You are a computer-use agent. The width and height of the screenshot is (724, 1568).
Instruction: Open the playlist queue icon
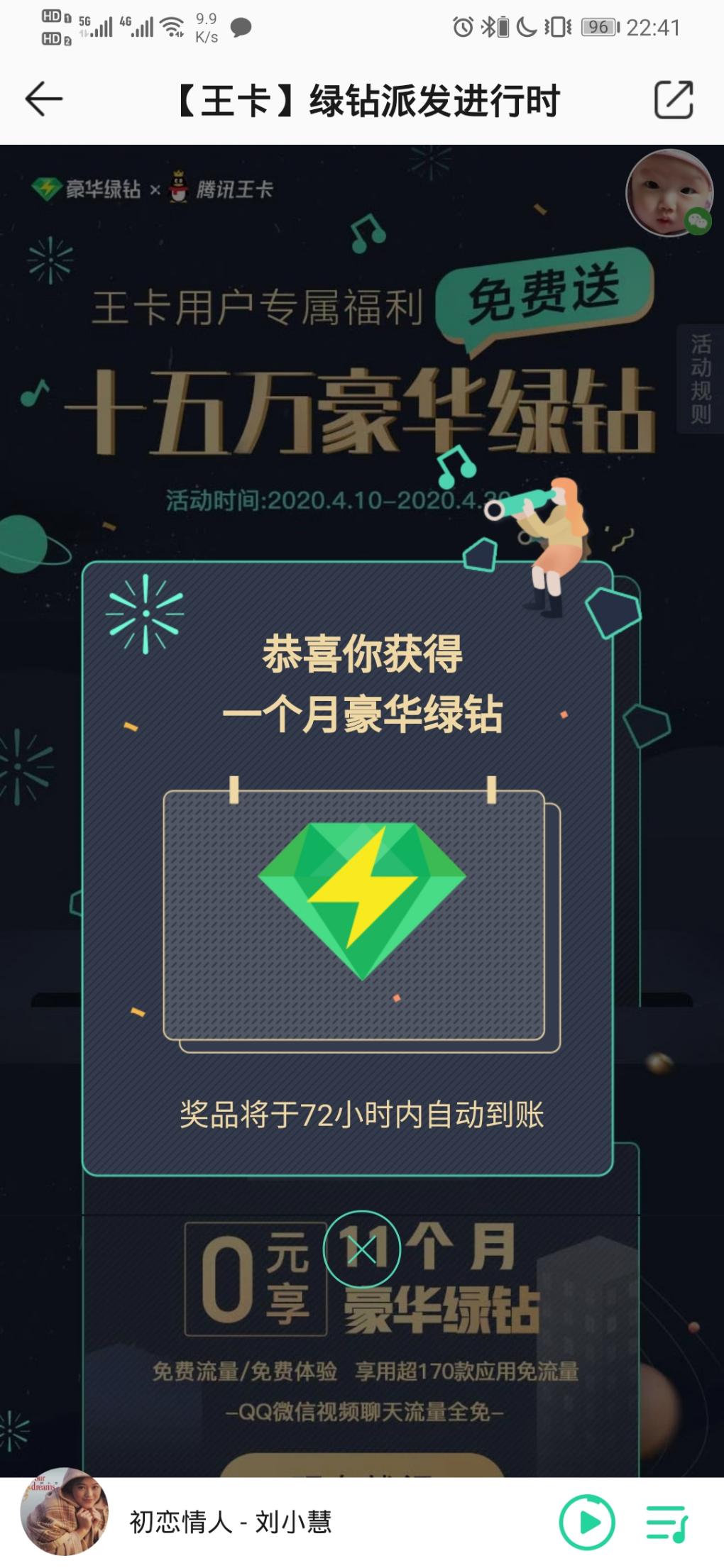point(667,1523)
